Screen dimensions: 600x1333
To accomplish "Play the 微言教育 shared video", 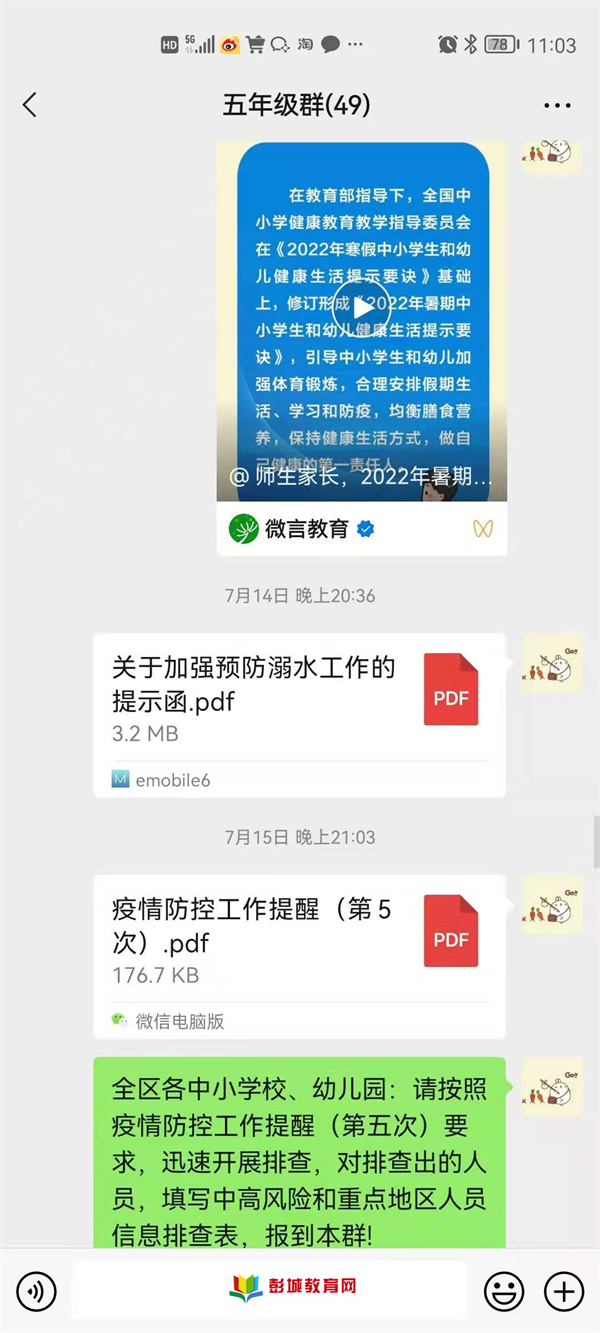I will (361, 310).
